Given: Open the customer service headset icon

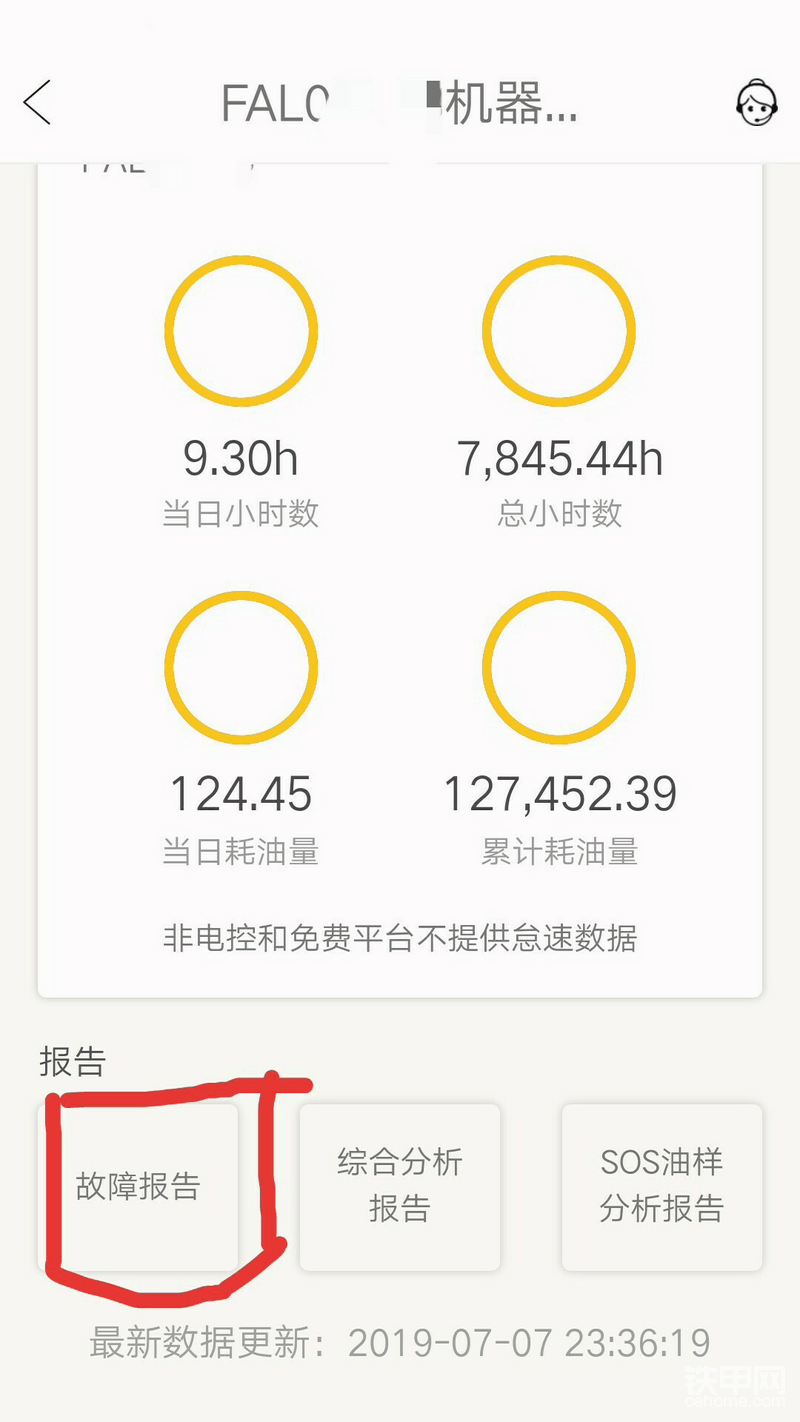Looking at the screenshot, I should click(x=756, y=103).
